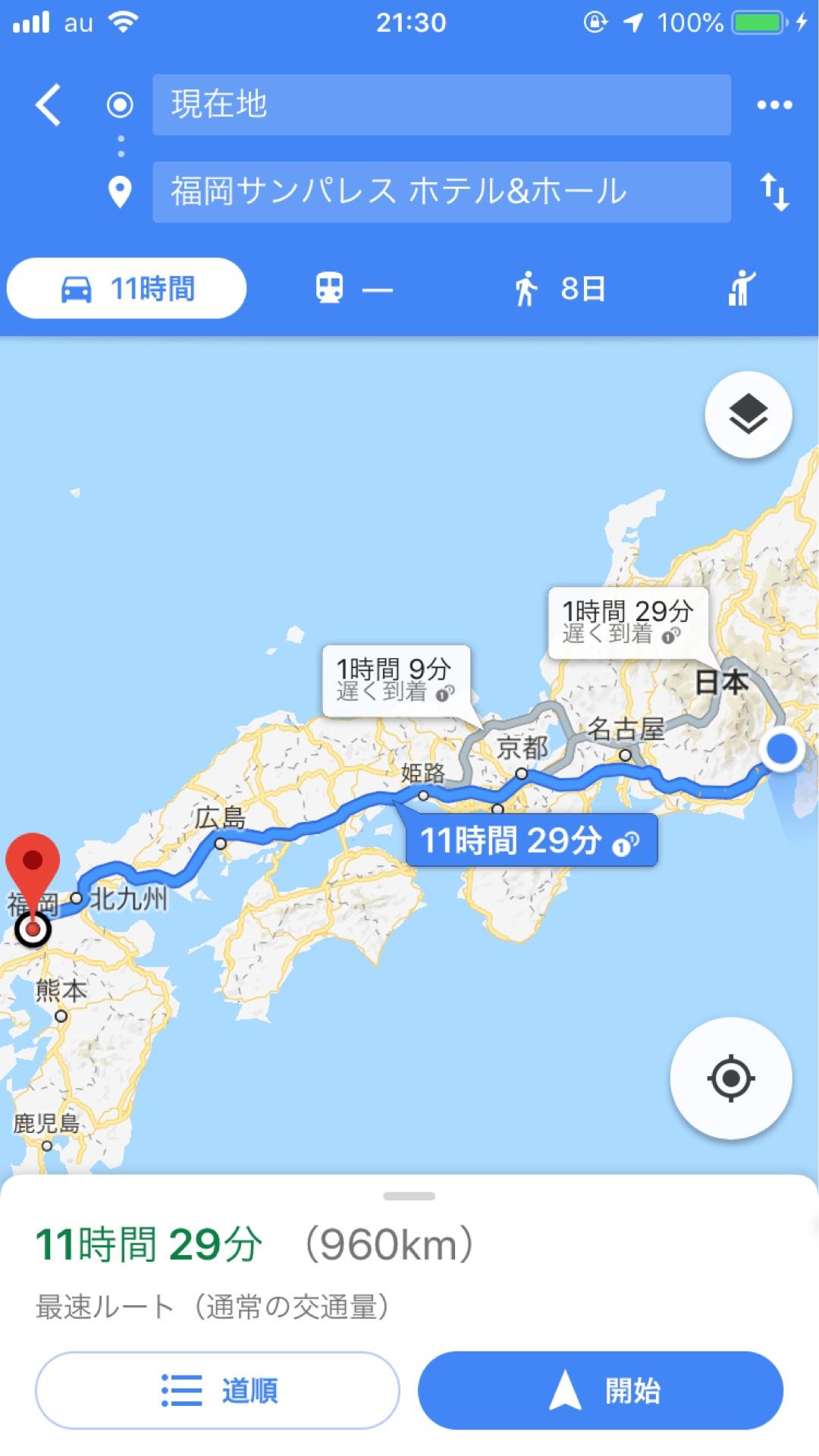Image resolution: width=819 pixels, height=1456 pixels.
Task: Go back using the chevron arrow
Action: pyautogui.click(x=48, y=106)
